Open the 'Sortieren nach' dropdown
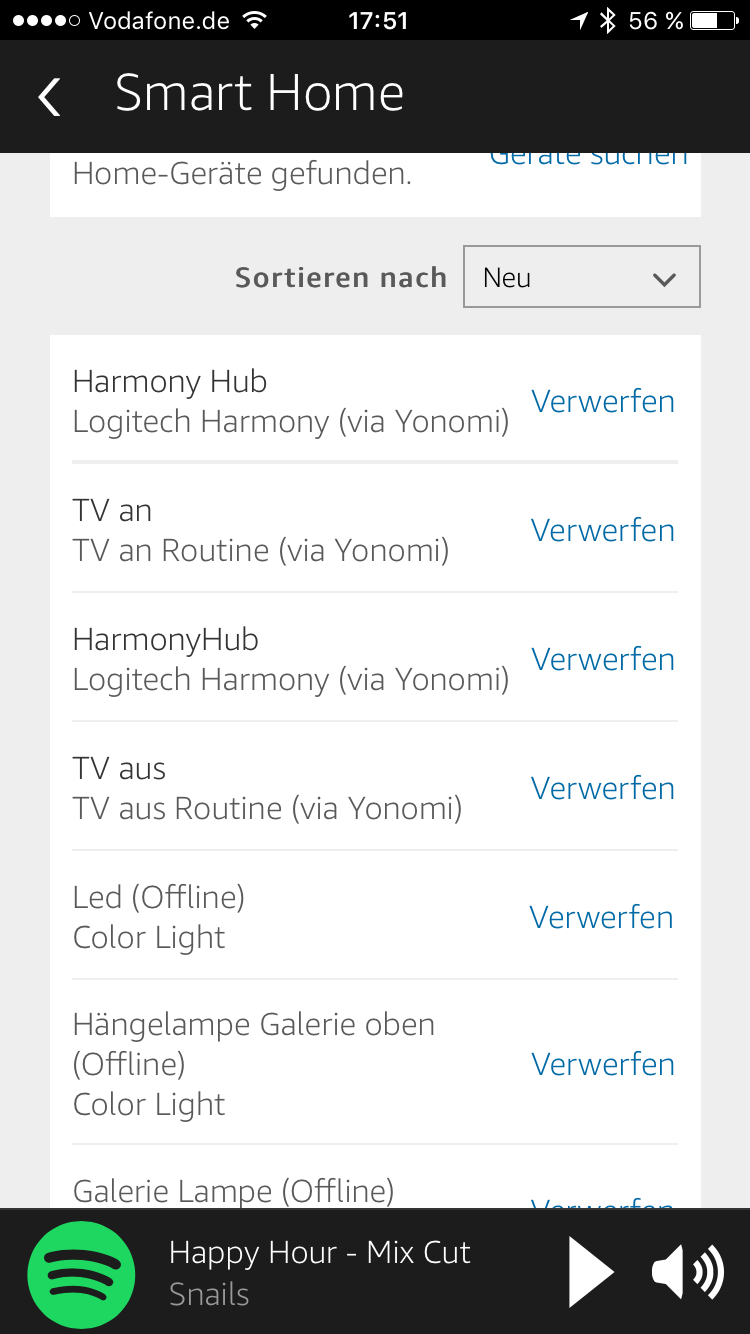 tap(581, 277)
